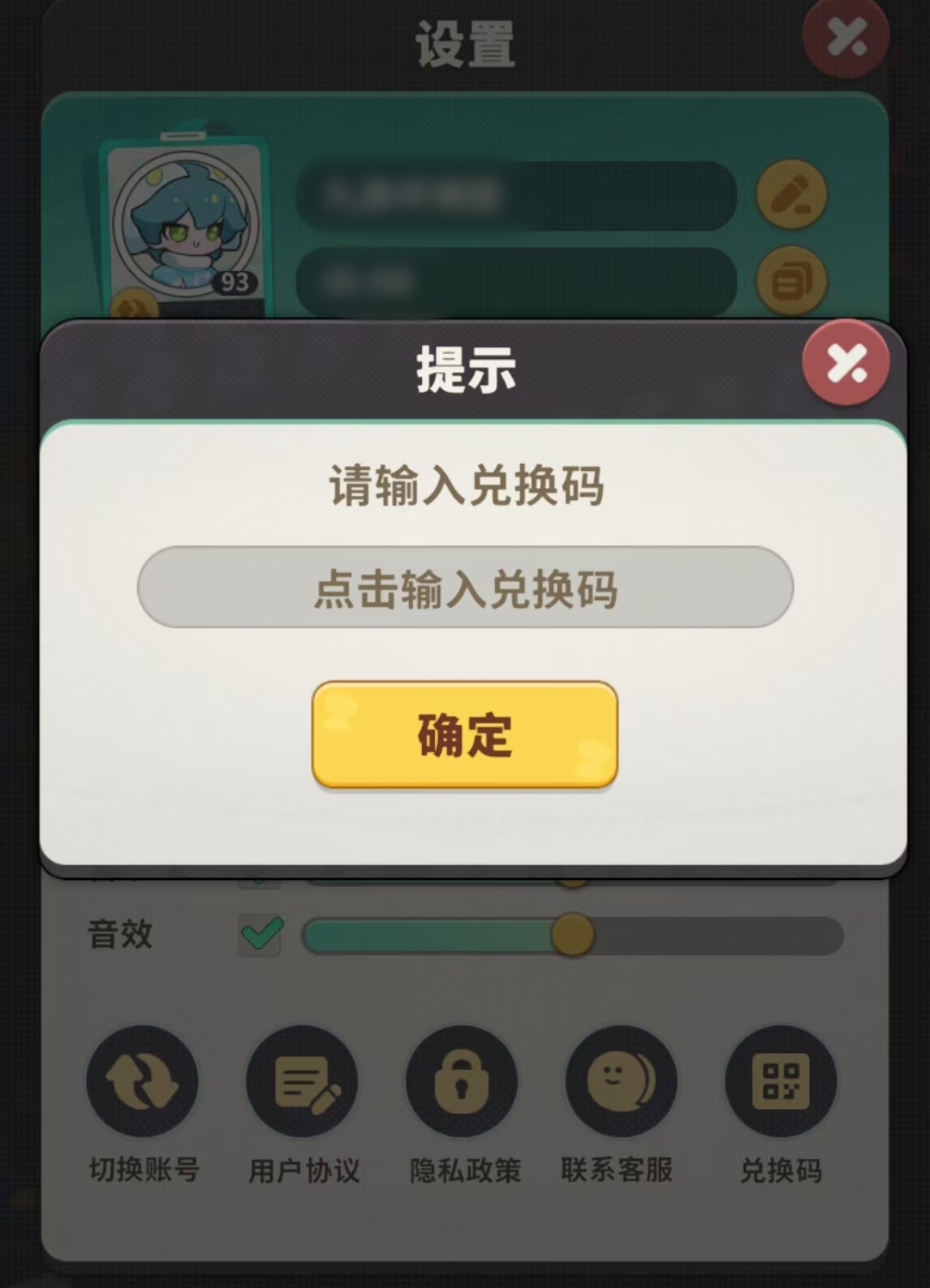Image resolution: width=930 pixels, height=1288 pixels.
Task: Close the 设置 settings panel
Action: [x=846, y=38]
